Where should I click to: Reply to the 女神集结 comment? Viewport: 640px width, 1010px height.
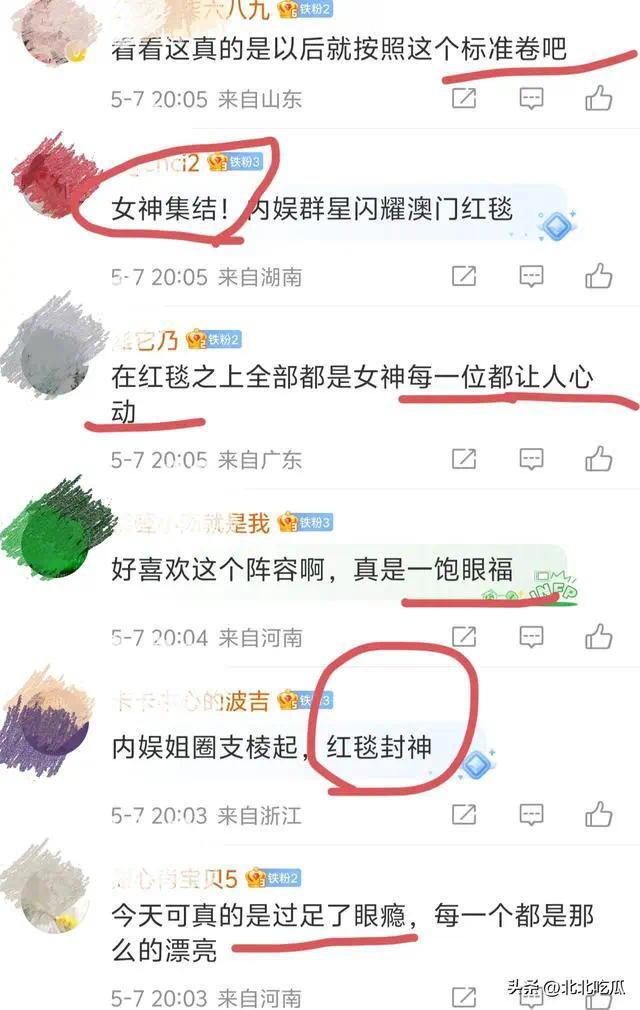pos(531,275)
